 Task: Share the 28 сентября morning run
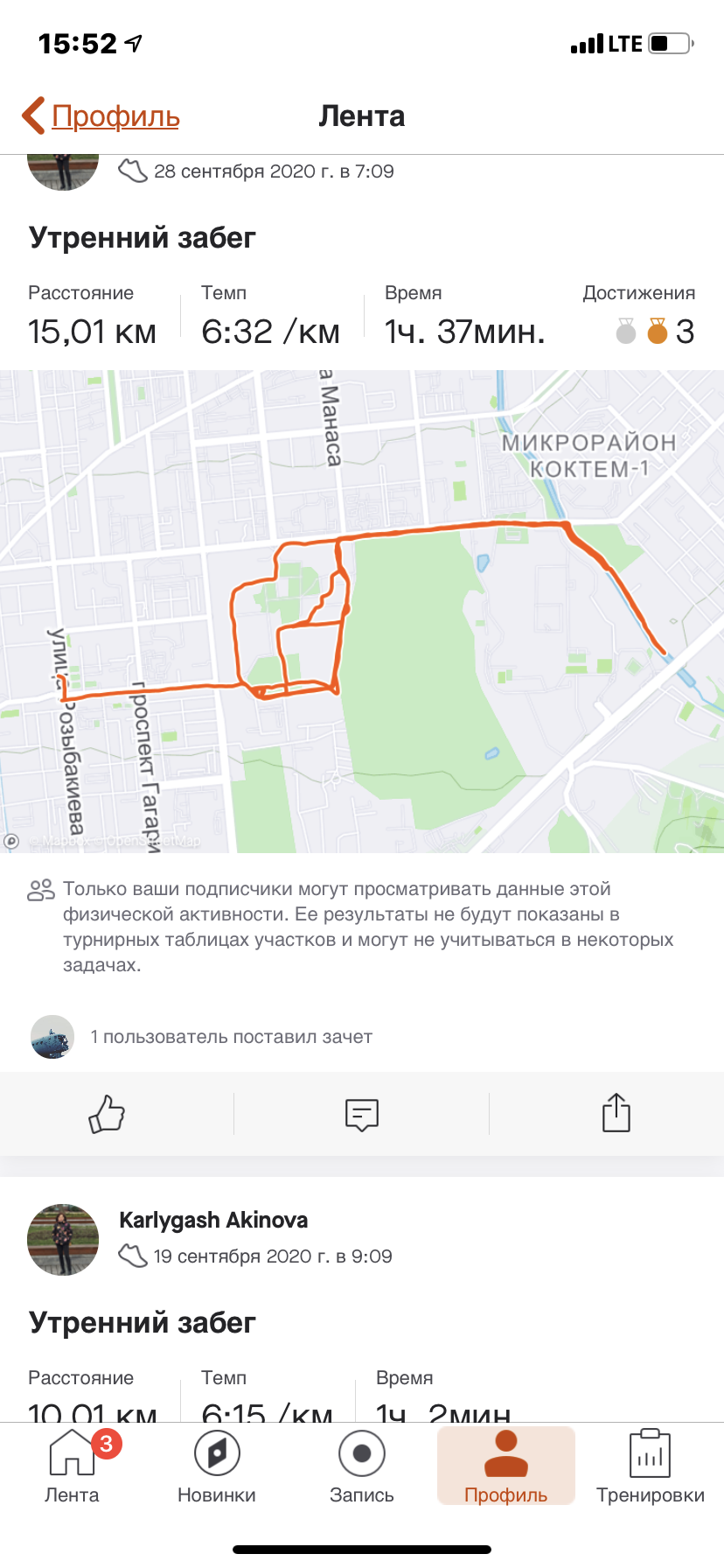pyautogui.click(x=616, y=1114)
